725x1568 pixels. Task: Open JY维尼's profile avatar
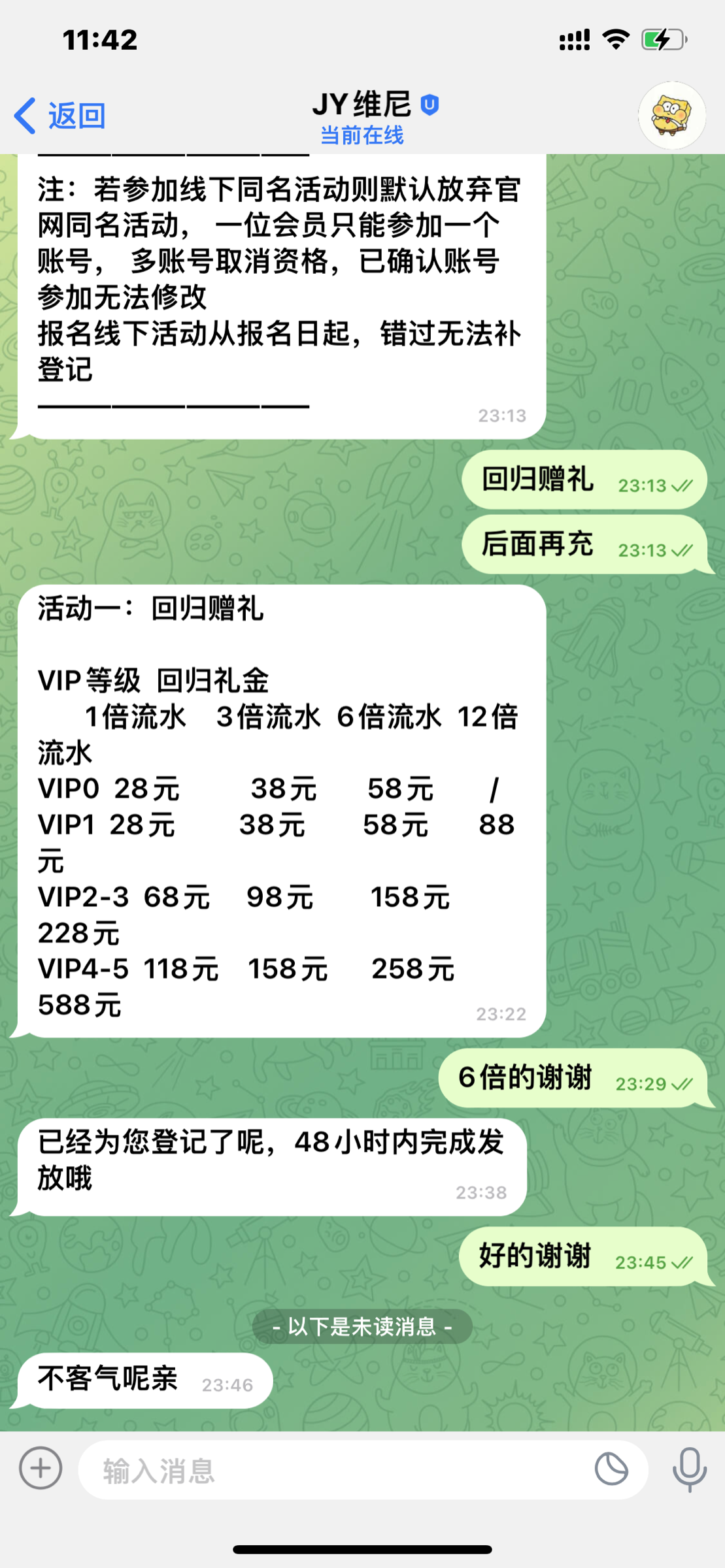click(x=671, y=116)
